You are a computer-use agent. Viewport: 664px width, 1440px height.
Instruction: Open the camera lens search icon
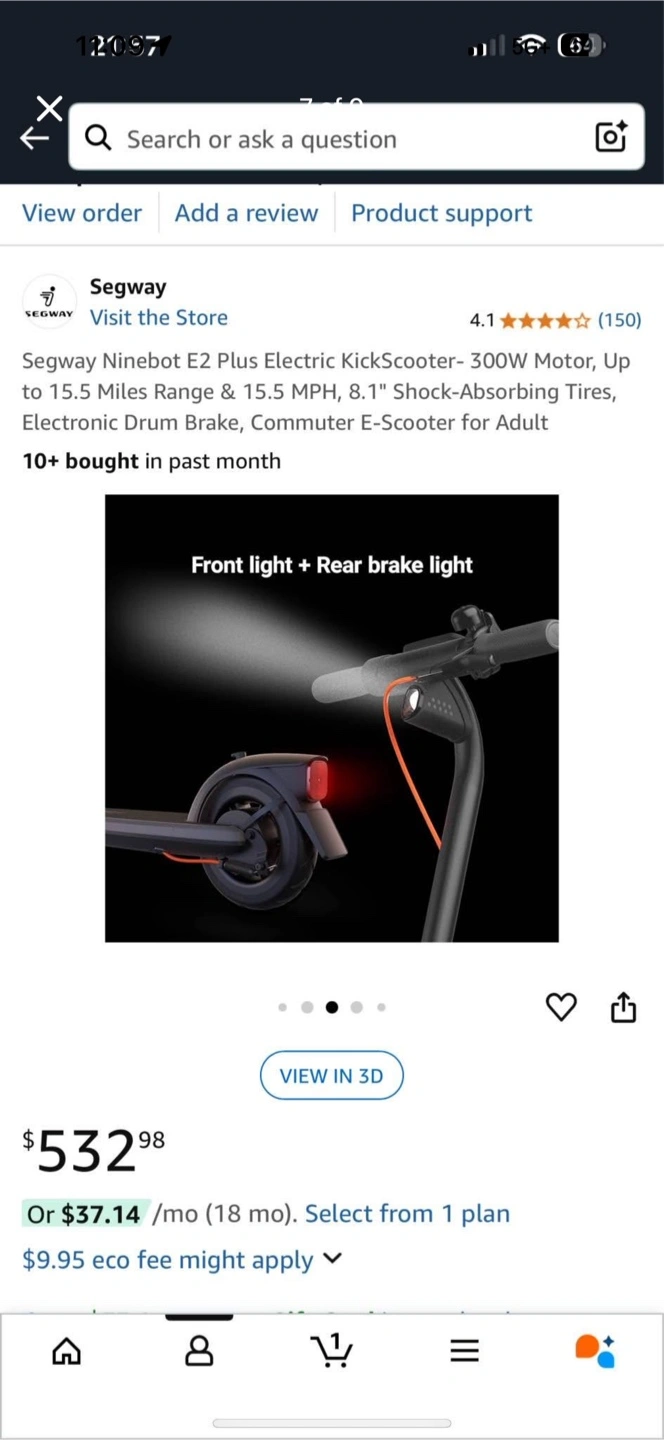611,137
